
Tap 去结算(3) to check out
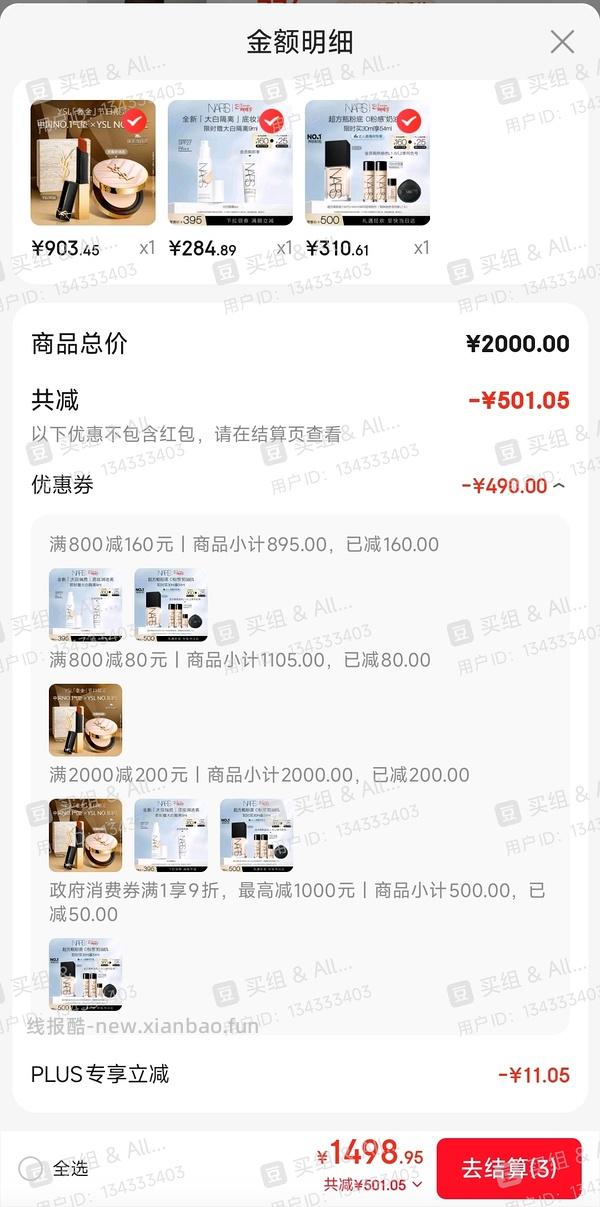[x=508, y=1168]
